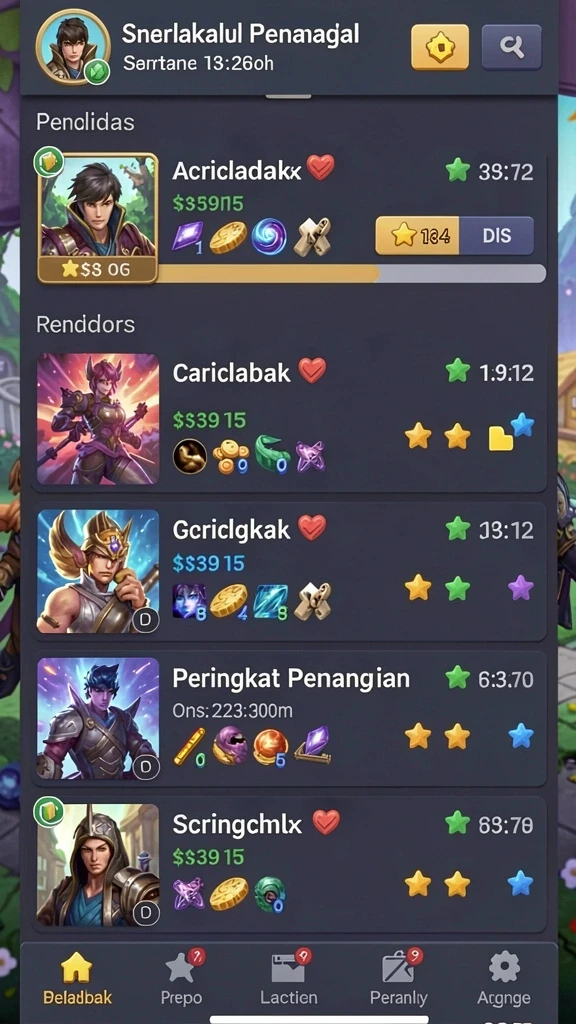Favorite Acricladakx with the heart icon
576x1024 pixels.
click(x=321, y=168)
